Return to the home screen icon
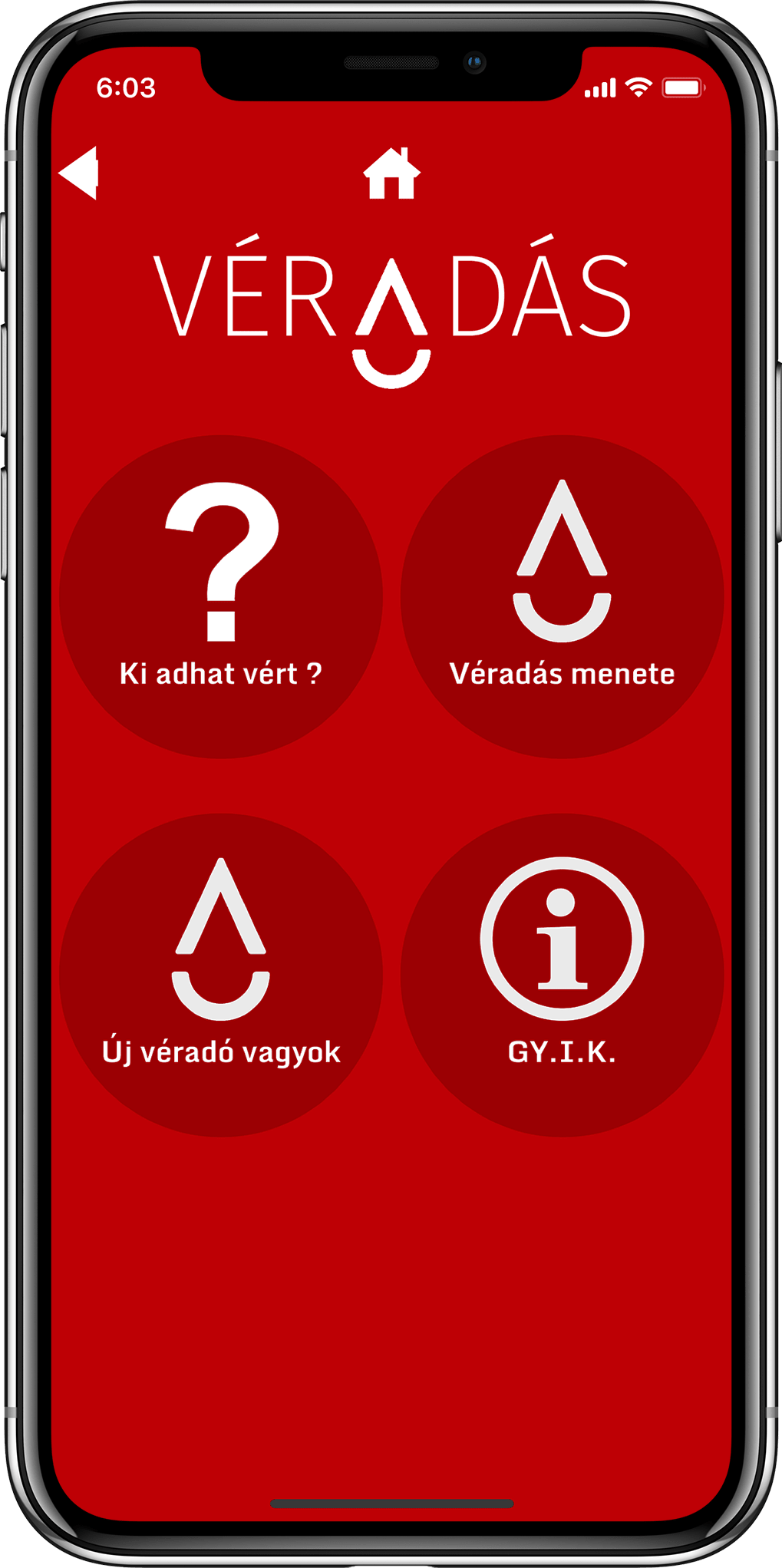Viewport: 782px width, 1568px height. tap(391, 173)
